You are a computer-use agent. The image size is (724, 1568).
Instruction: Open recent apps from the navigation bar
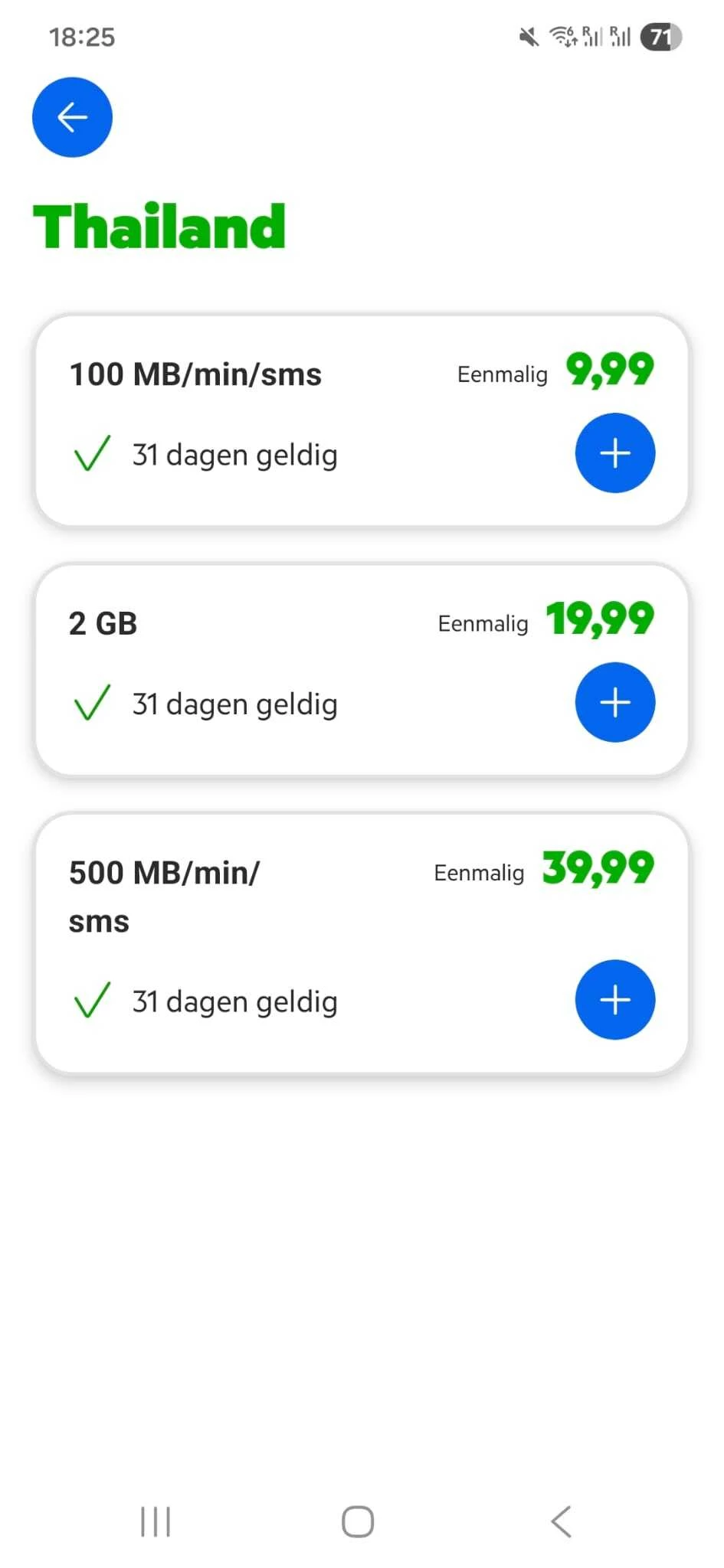tap(156, 1521)
